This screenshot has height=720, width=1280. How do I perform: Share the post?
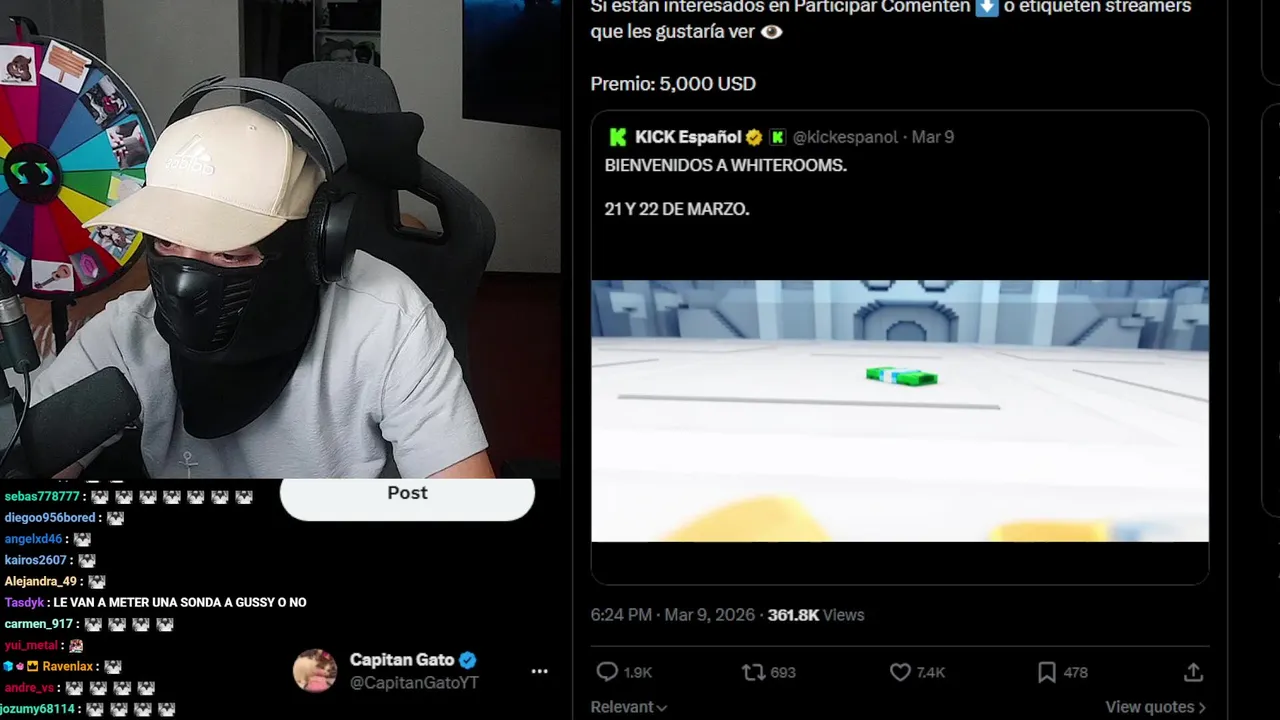1192,672
